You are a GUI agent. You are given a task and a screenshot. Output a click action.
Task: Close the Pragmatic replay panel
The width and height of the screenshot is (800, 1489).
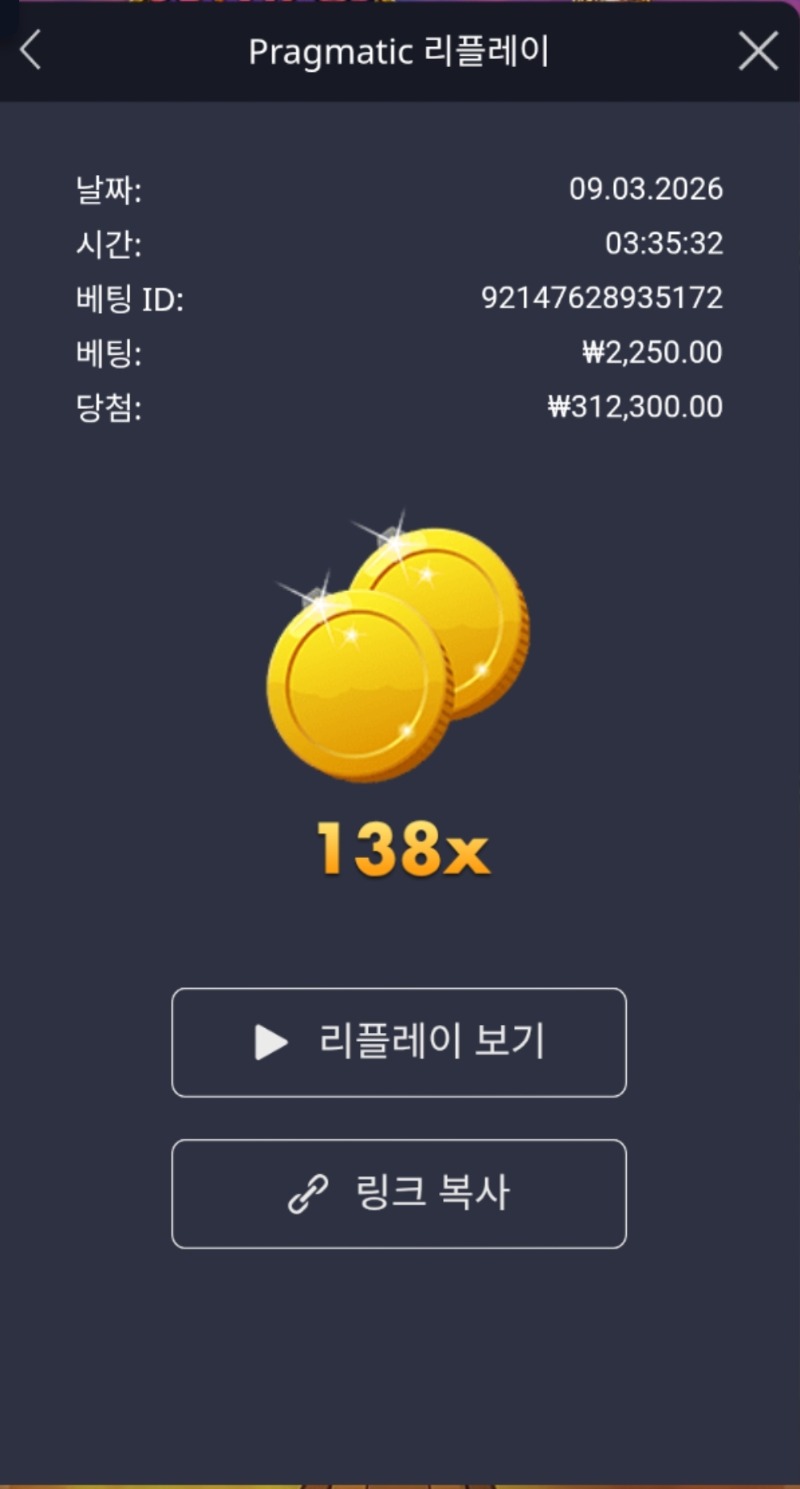pyautogui.click(x=757, y=51)
